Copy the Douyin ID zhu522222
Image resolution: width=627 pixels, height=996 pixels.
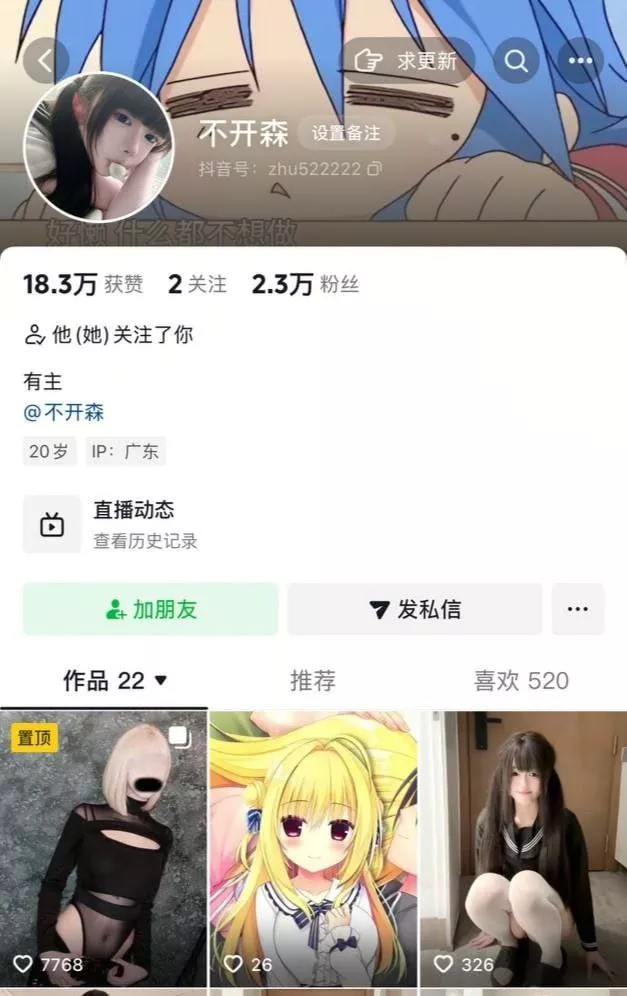(375, 169)
